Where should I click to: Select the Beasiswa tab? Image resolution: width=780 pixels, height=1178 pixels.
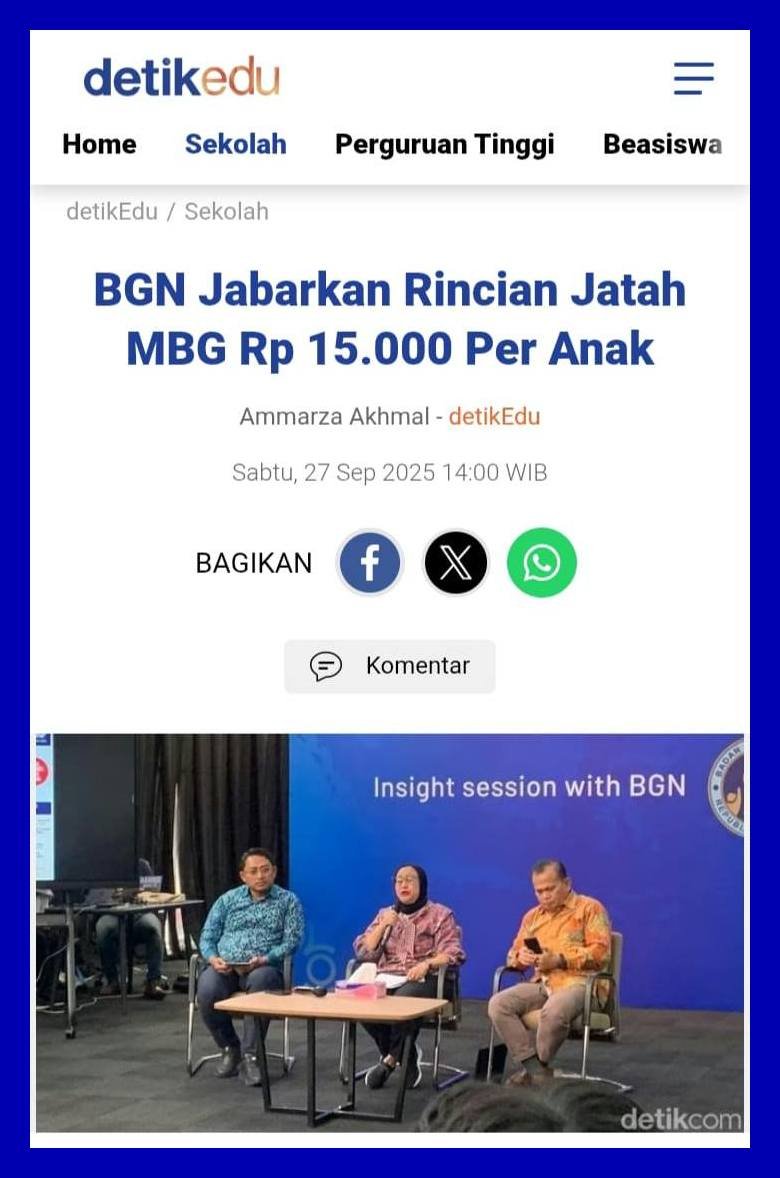661,144
